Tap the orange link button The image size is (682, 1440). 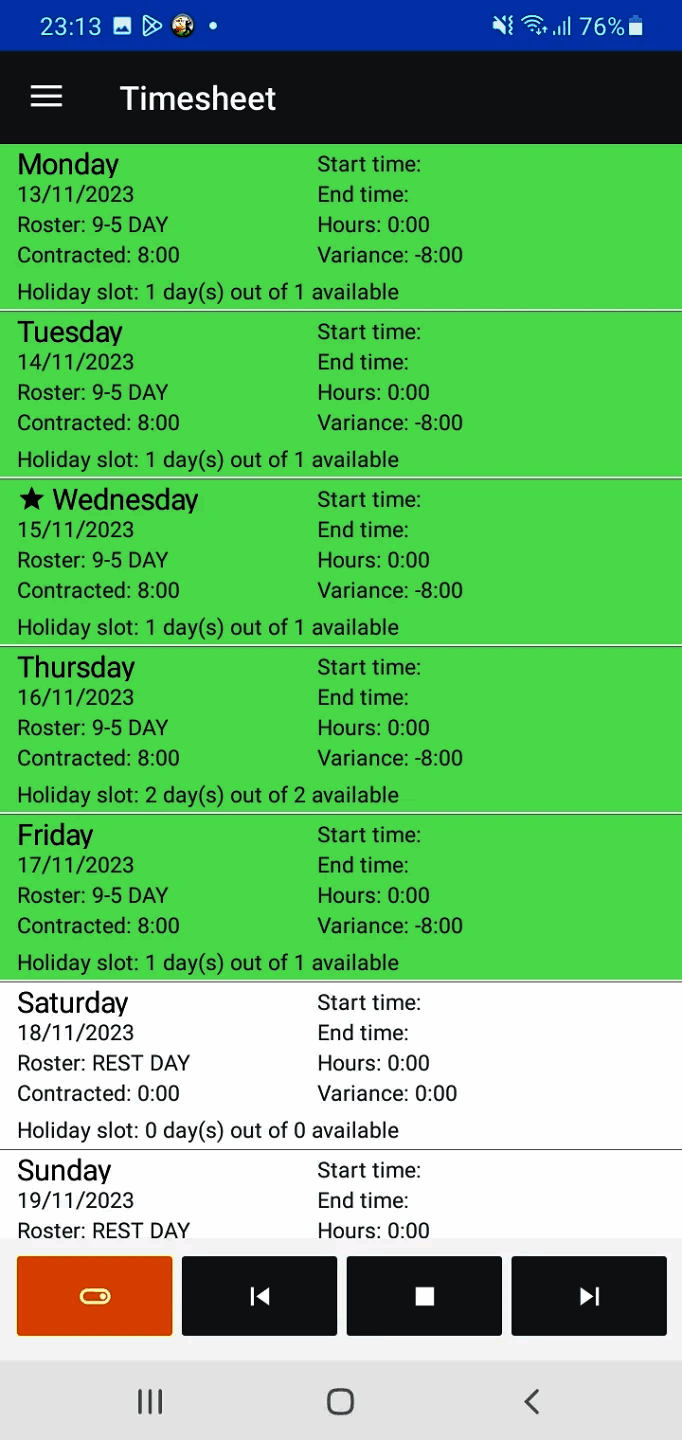pos(95,1296)
